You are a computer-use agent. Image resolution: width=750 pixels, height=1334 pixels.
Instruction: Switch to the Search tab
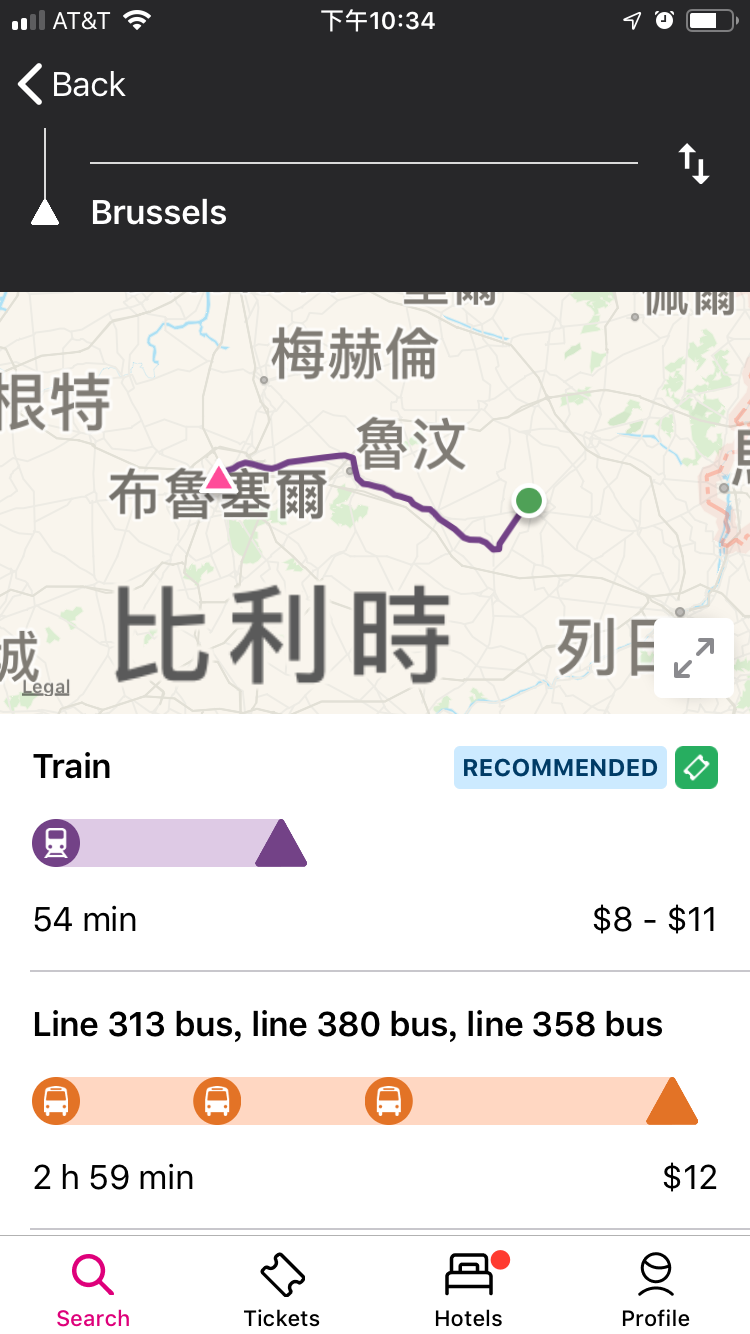point(93,1289)
